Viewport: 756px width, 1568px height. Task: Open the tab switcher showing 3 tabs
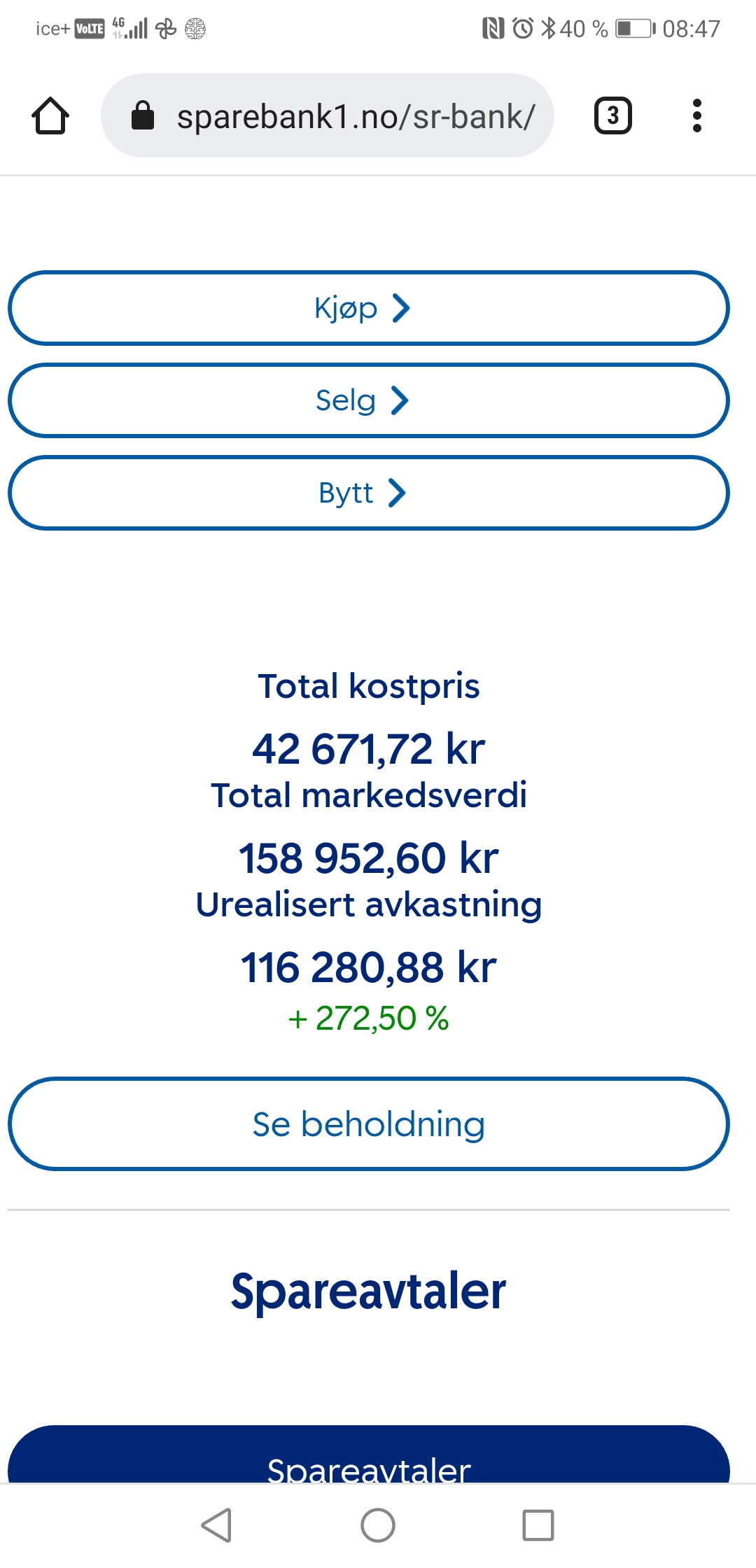point(613,115)
